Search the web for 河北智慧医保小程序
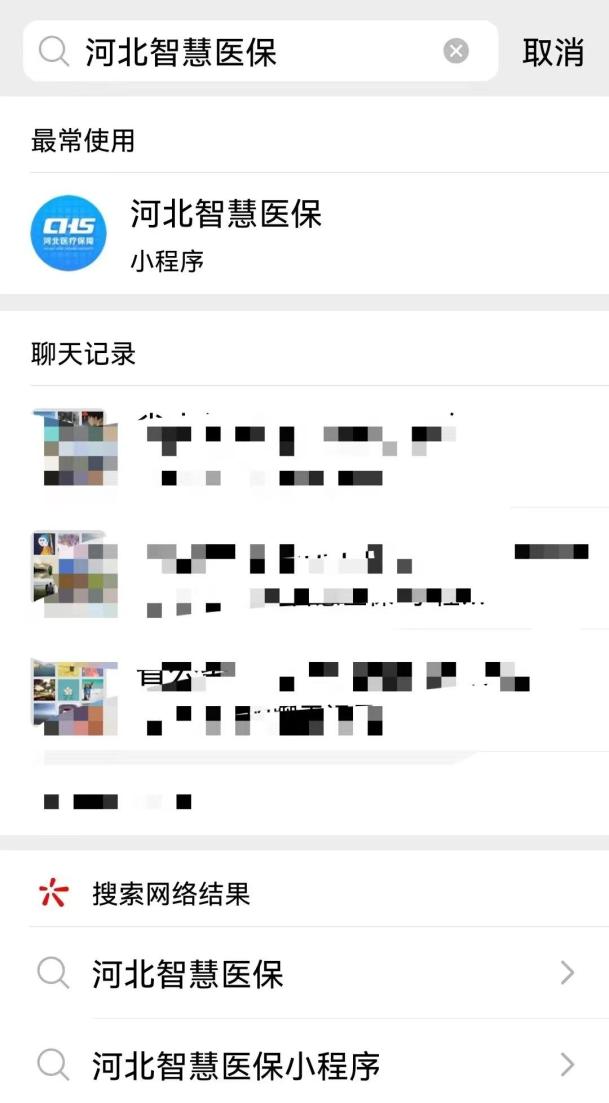 tap(304, 1065)
